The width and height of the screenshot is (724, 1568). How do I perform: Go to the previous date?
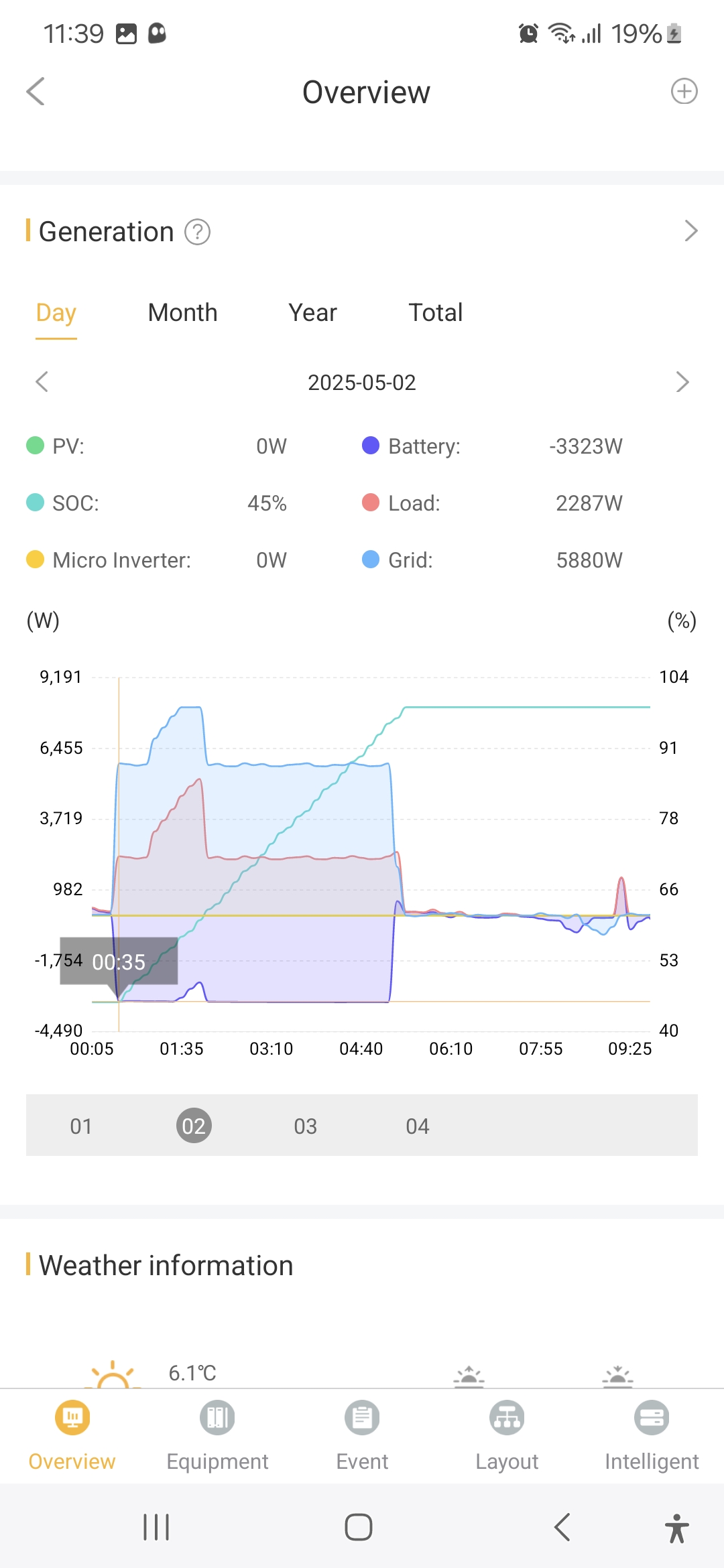pos(42,382)
